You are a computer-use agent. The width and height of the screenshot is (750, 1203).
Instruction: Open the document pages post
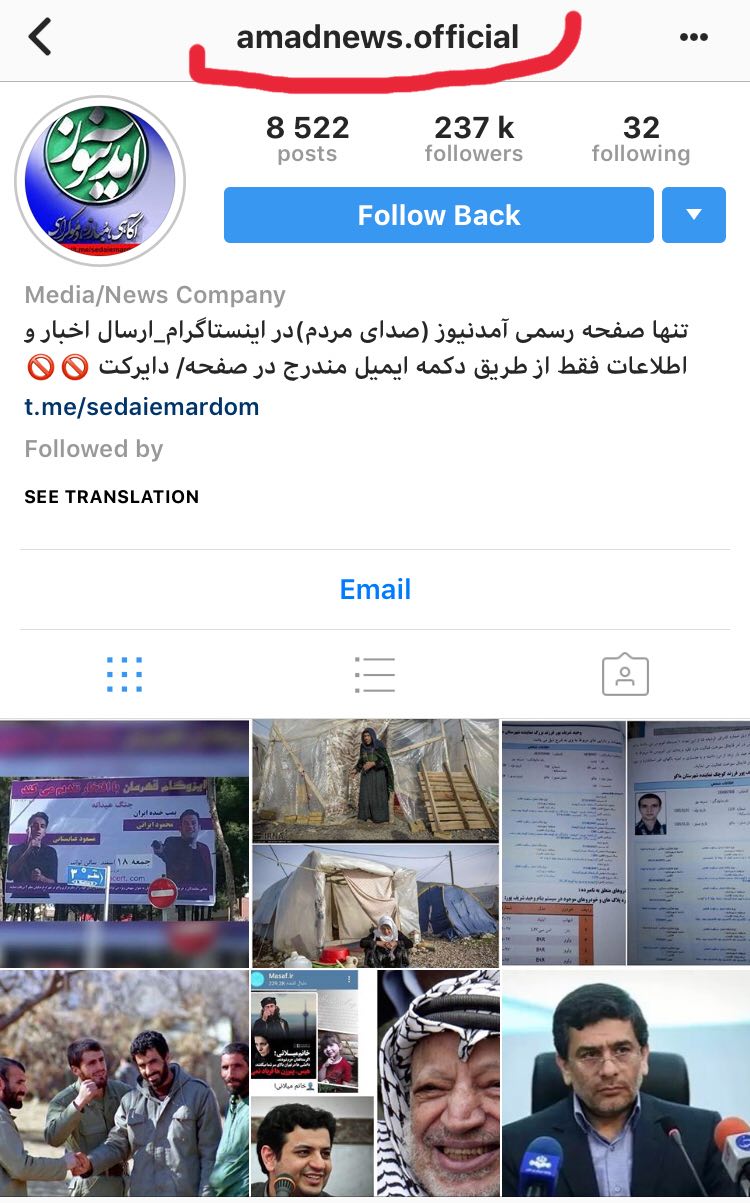(x=625, y=842)
